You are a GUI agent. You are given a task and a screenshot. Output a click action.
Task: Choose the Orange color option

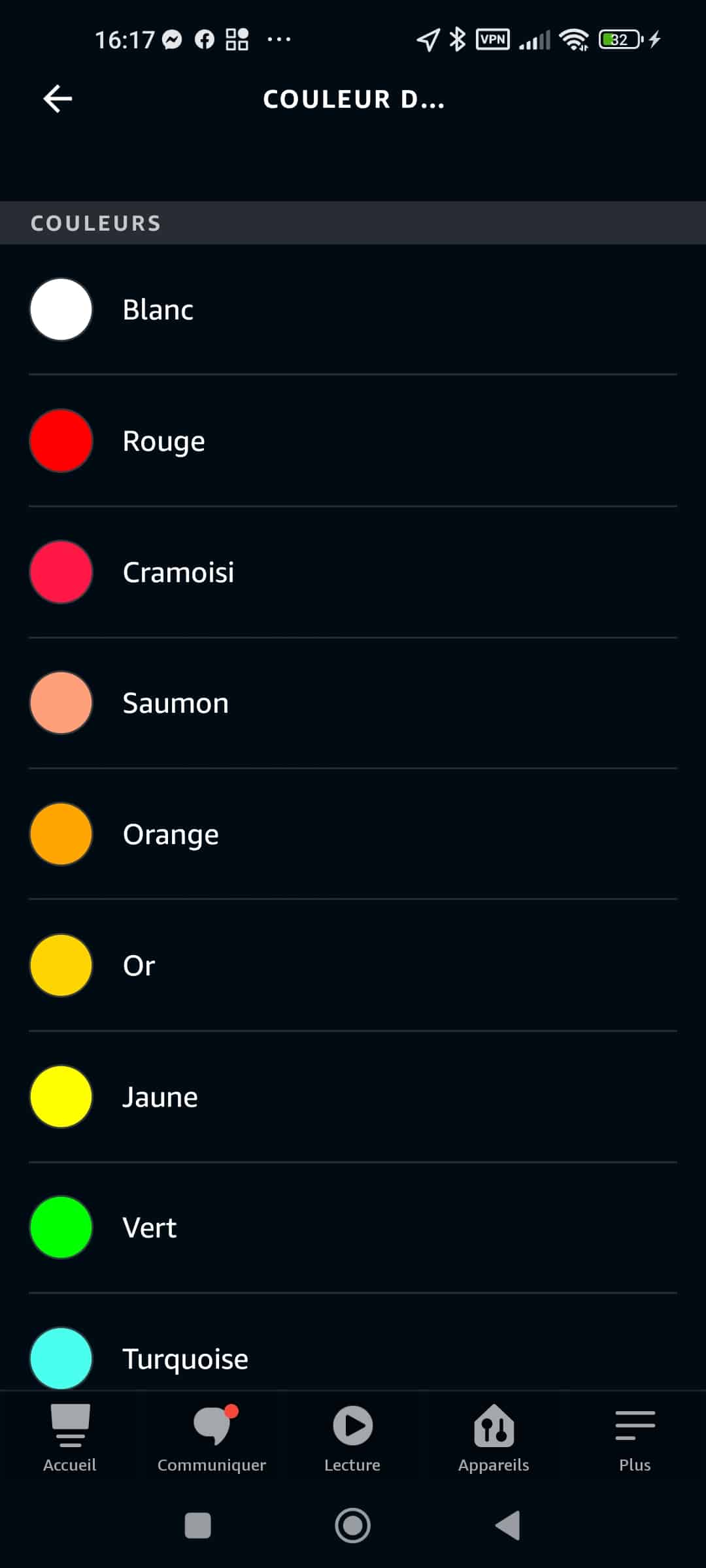pos(353,834)
